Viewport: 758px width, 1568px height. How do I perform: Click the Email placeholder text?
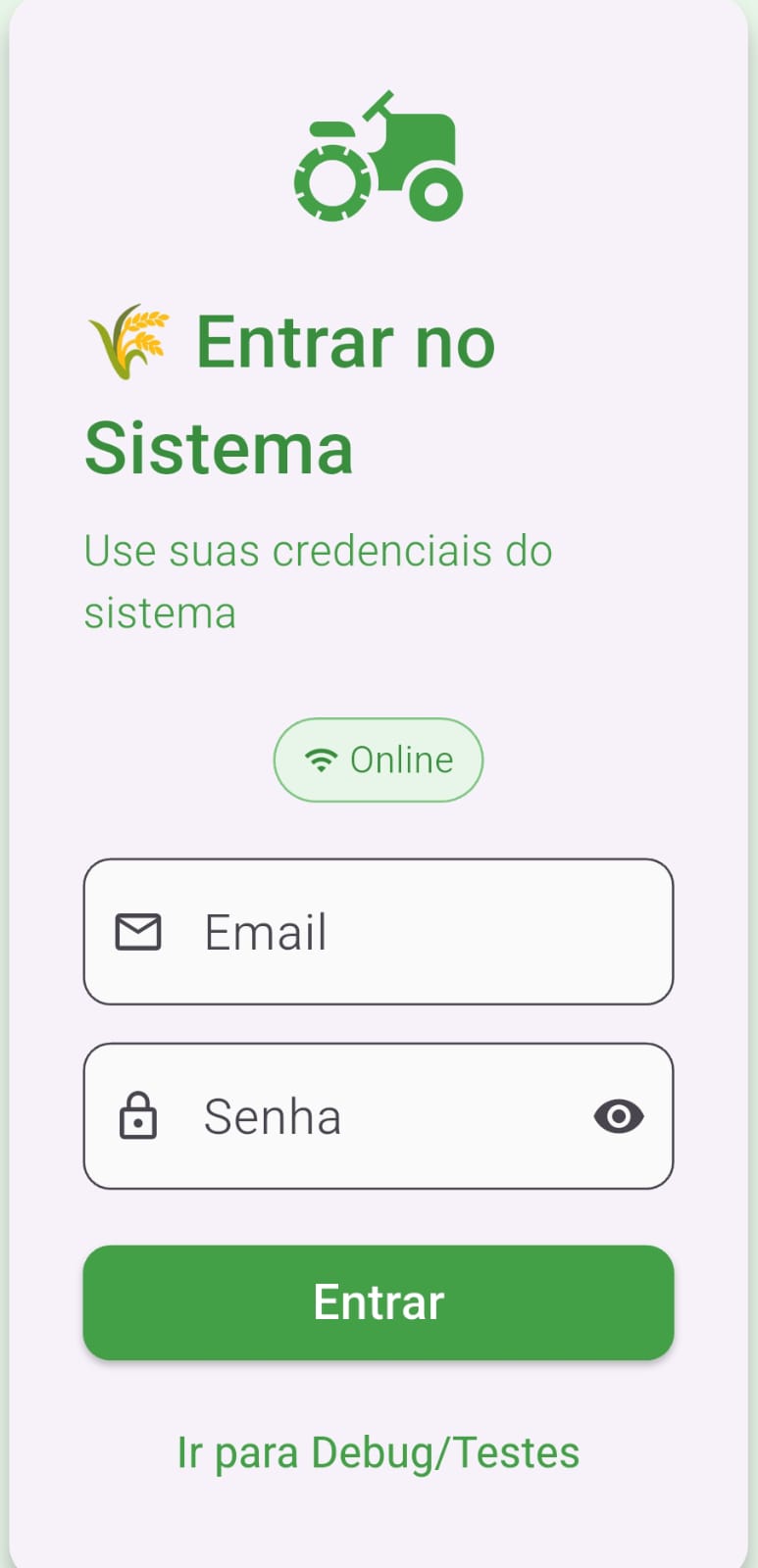266,931
